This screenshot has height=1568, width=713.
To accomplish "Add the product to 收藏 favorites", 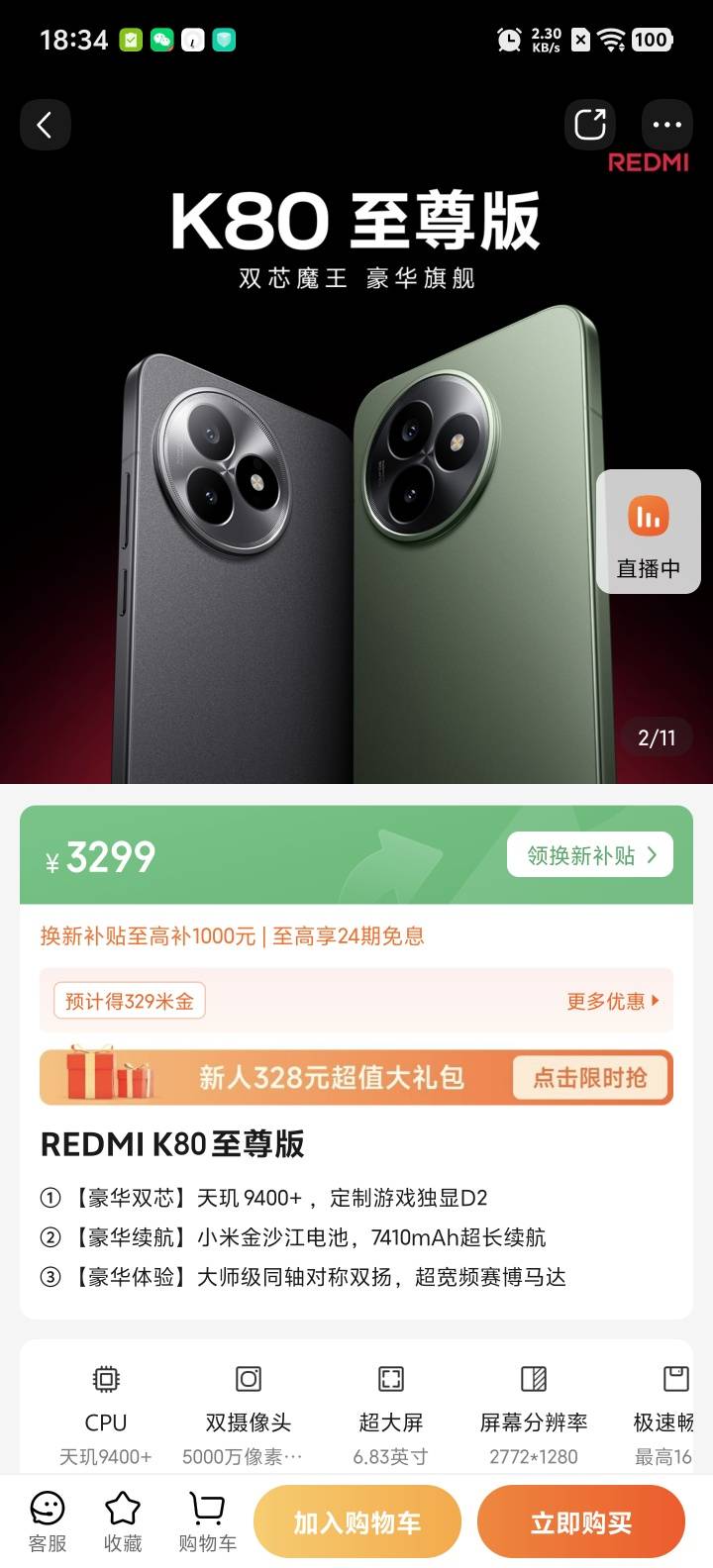I will [x=123, y=1521].
